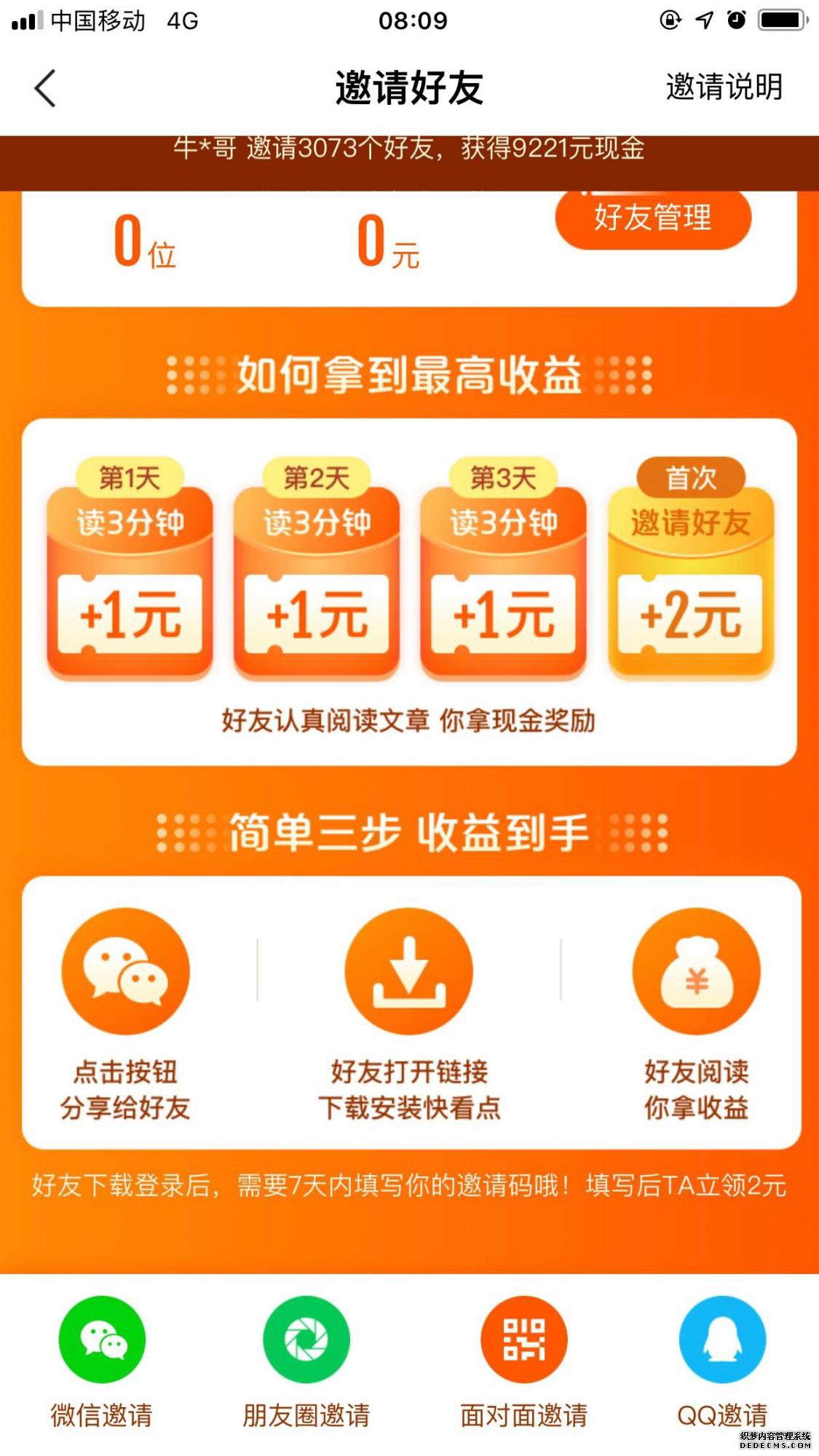
Task: Go back using the top-left arrow
Action: (45, 89)
